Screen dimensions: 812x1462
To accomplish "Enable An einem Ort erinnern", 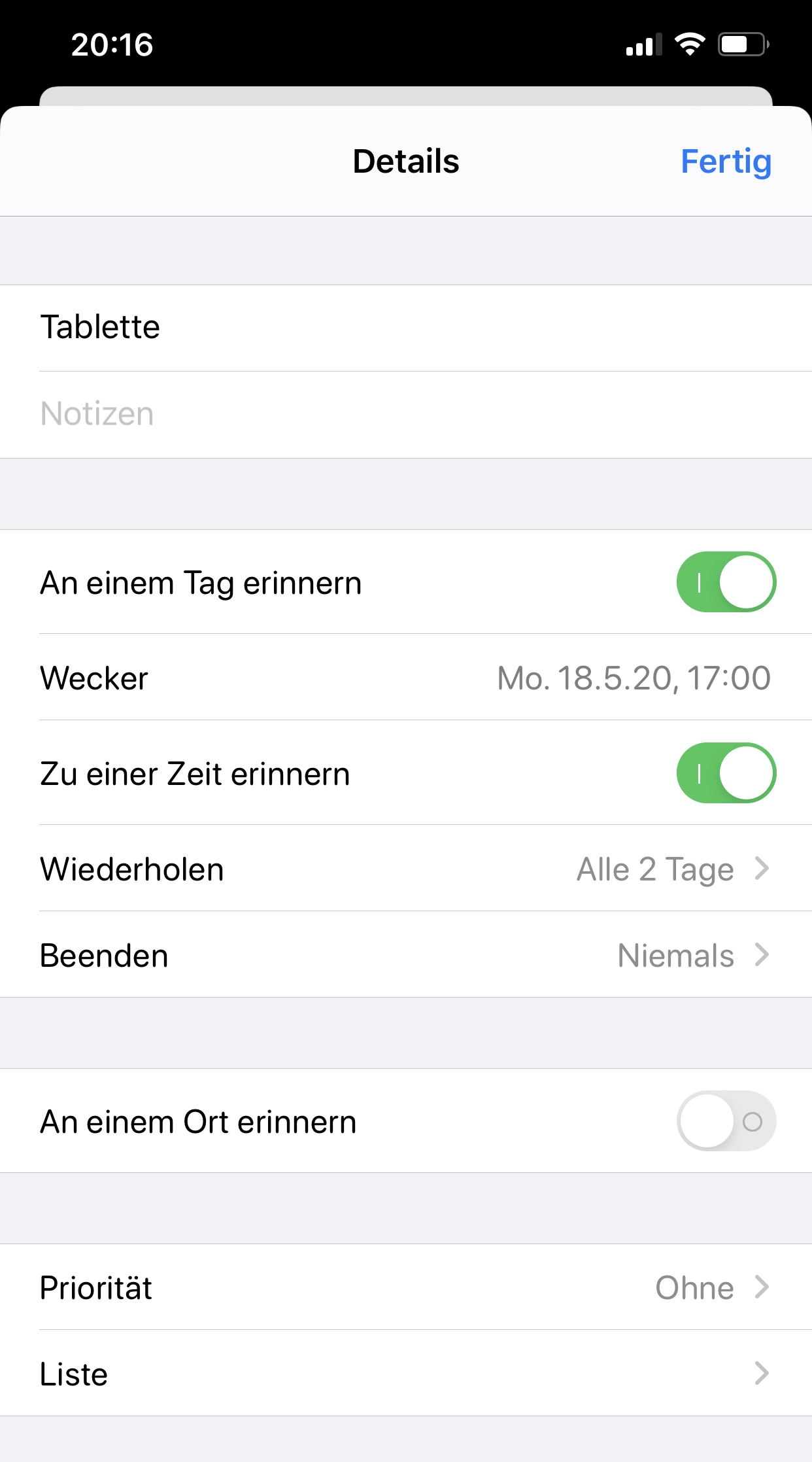I will point(726,1121).
